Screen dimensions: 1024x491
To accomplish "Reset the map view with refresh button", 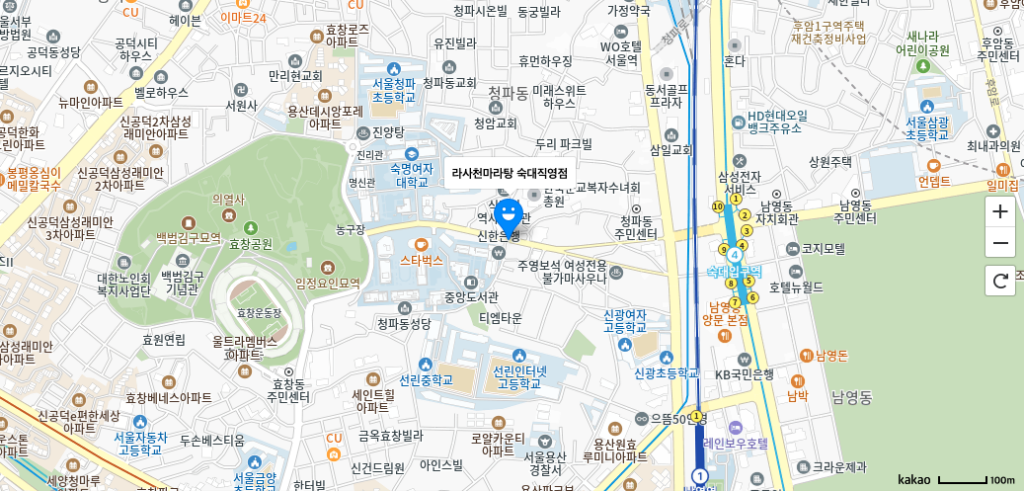I will pos(1000,282).
